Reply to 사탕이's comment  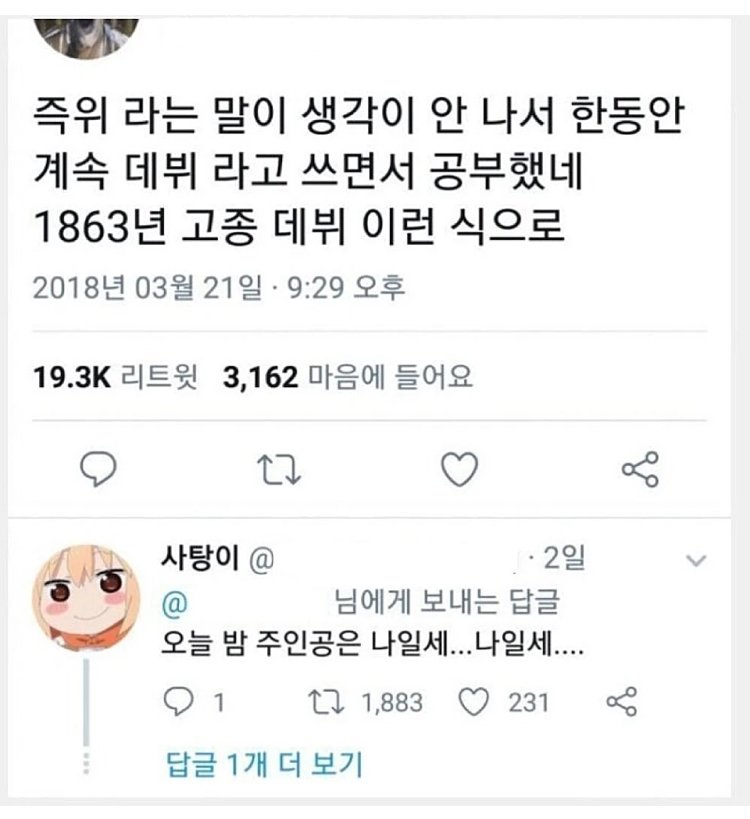pos(178,702)
